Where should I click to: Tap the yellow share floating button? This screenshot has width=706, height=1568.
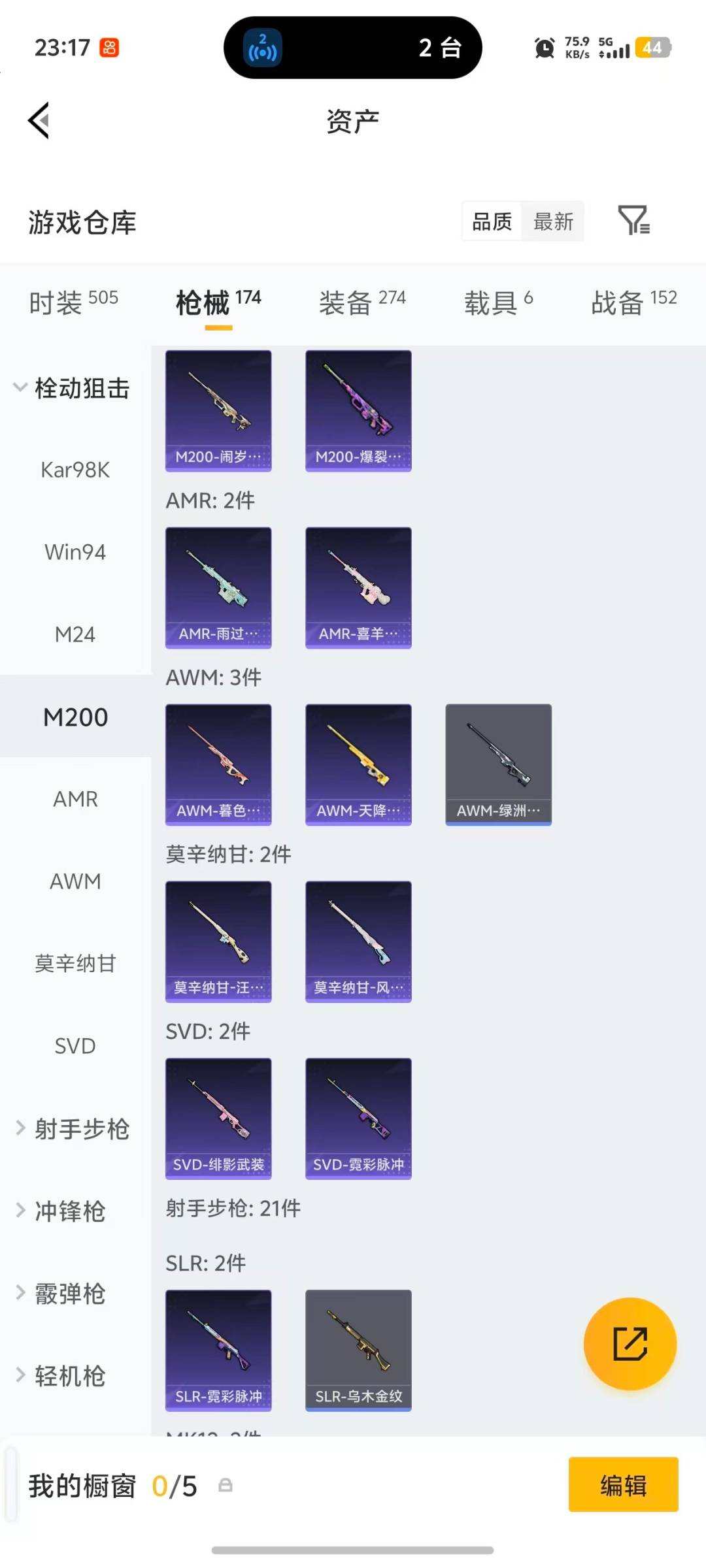click(629, 1343)
